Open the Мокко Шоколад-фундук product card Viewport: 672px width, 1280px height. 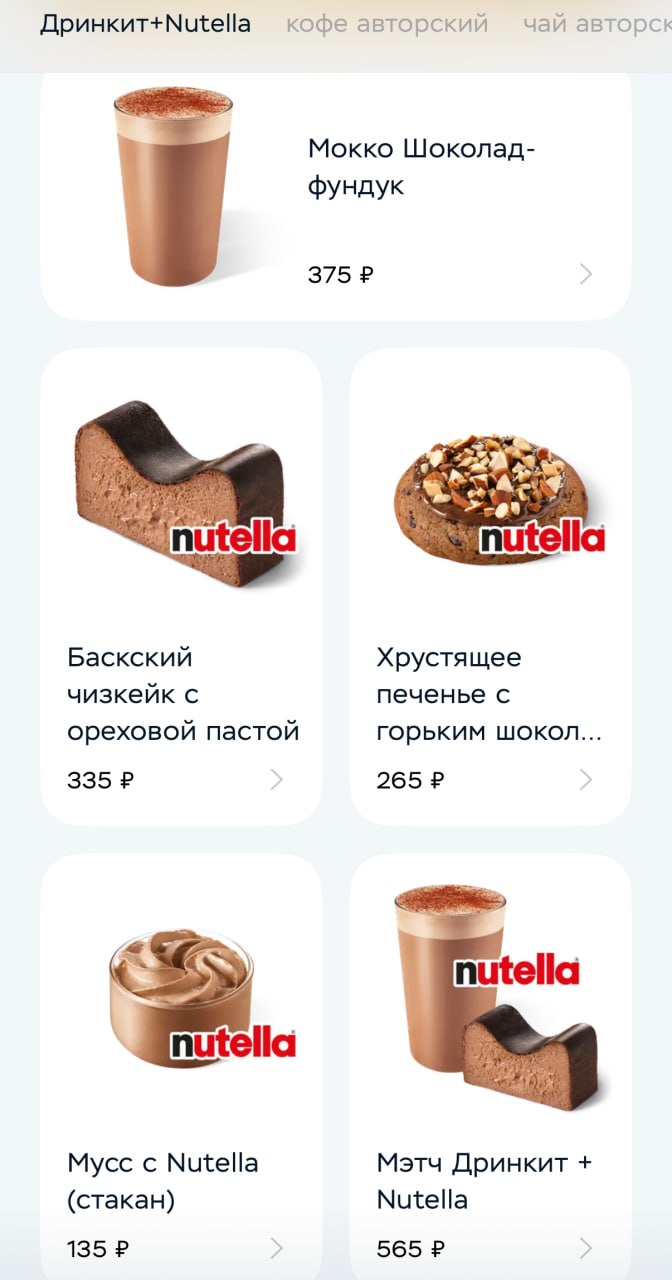pos(335,195)
